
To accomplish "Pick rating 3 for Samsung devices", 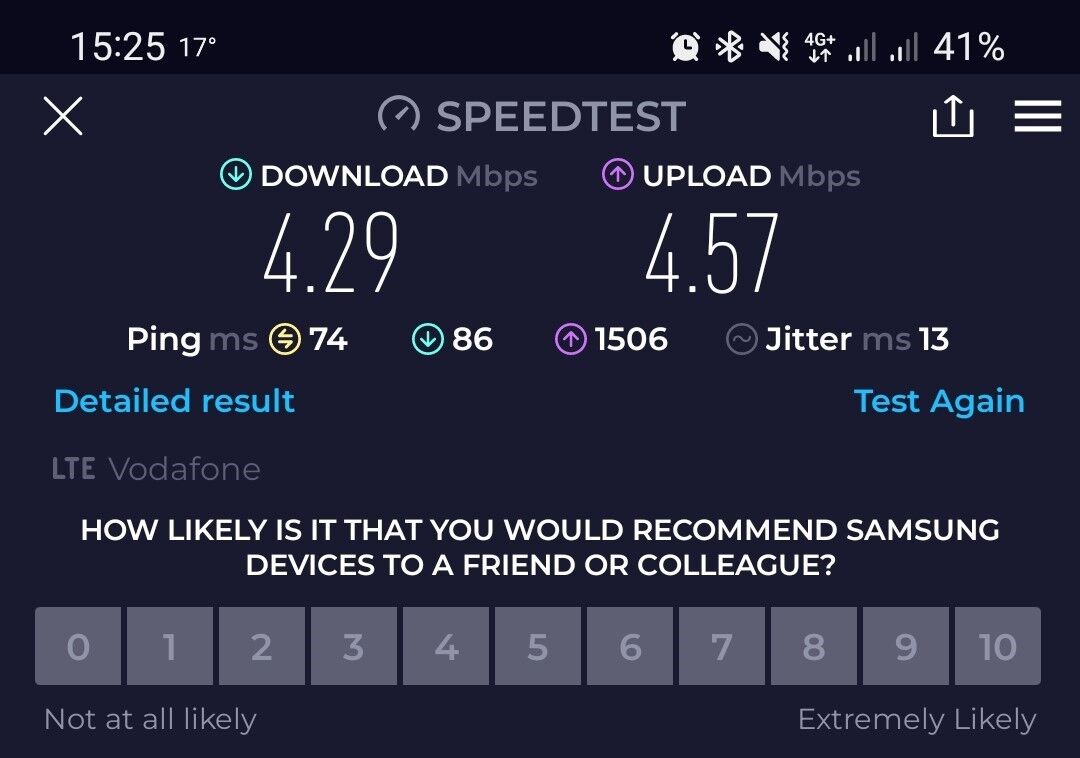I will (354, 647).
